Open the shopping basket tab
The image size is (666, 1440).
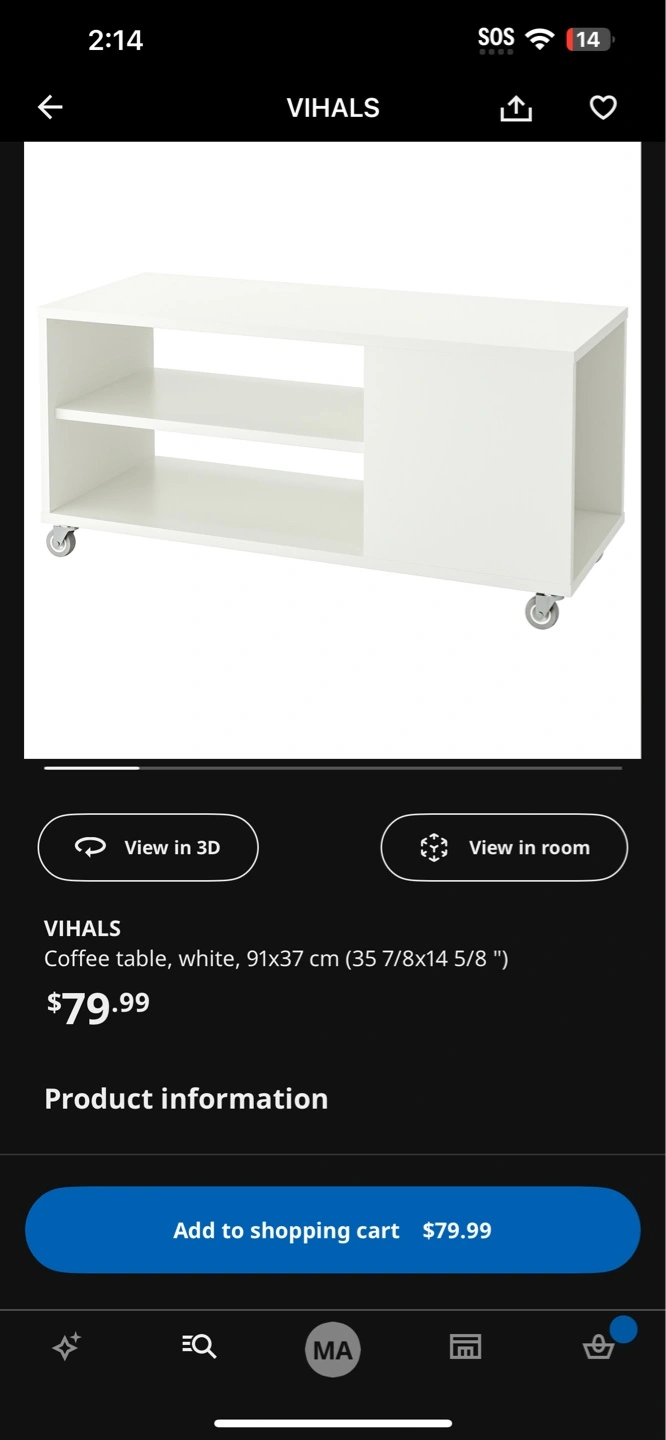tap(598, 1347)
